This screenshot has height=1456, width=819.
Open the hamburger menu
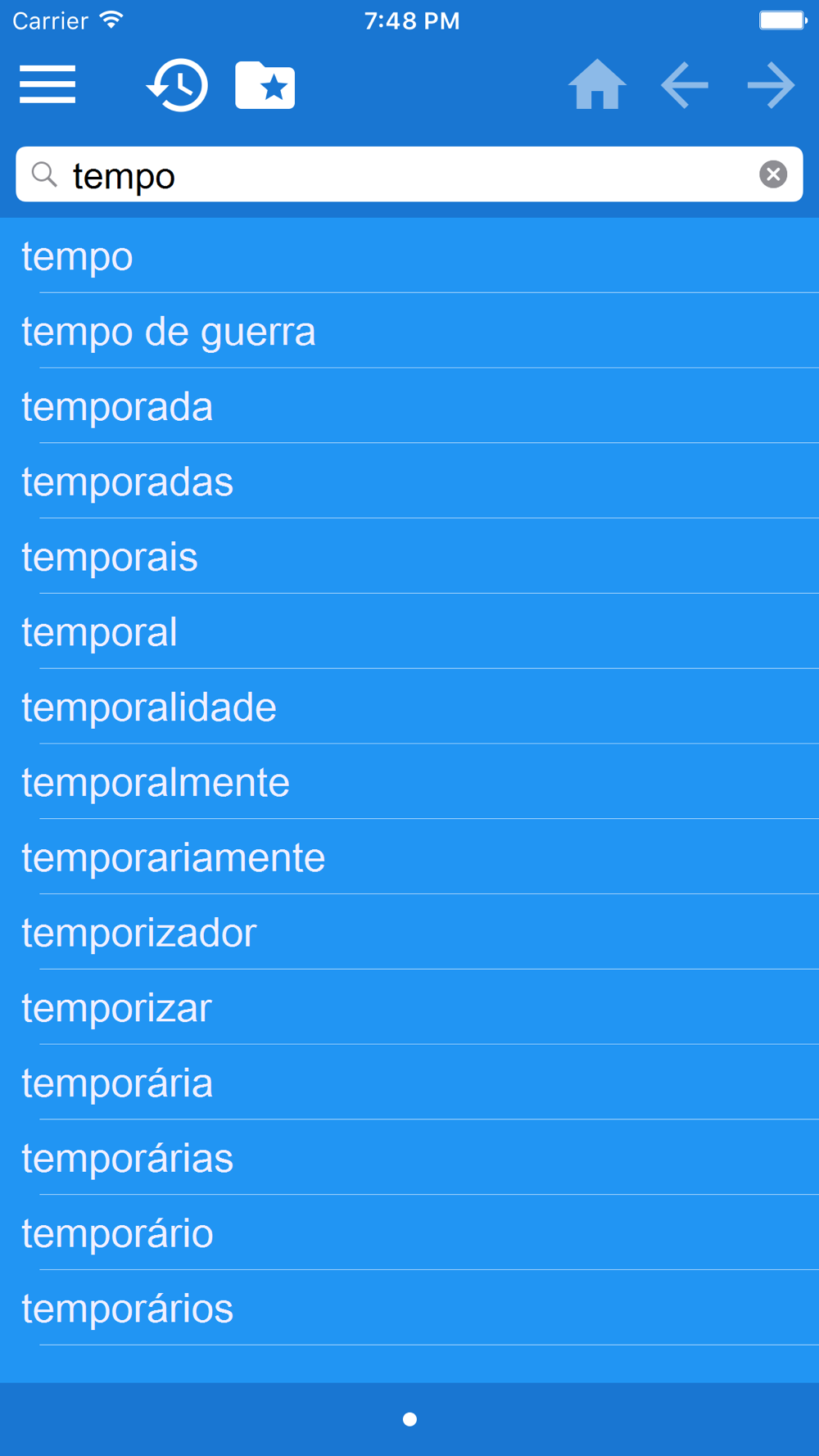click(x=48, y=85)
